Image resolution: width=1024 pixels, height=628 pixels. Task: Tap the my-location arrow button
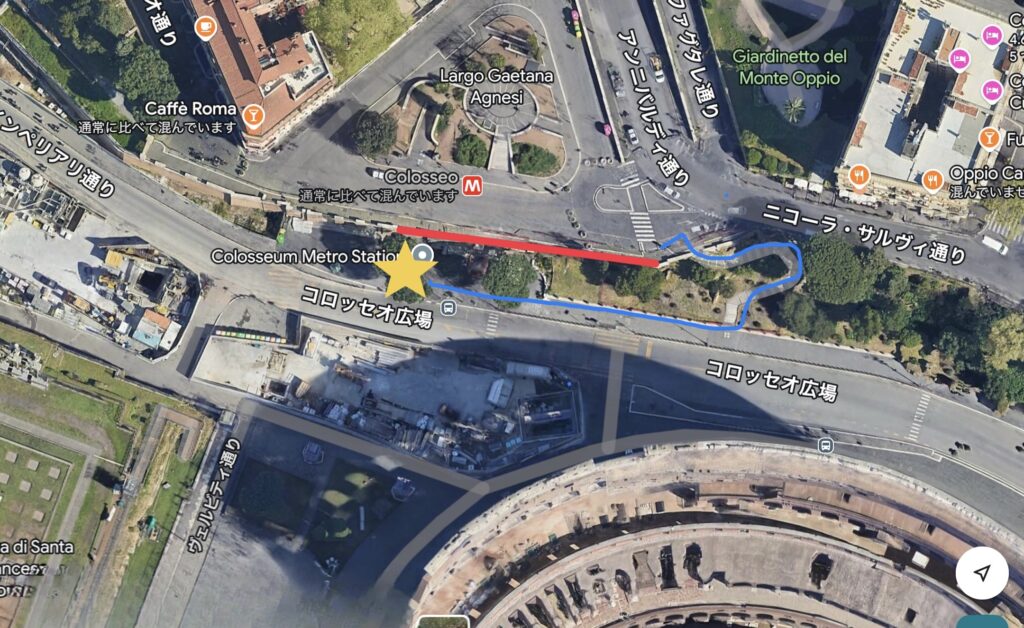click(981, 573)
